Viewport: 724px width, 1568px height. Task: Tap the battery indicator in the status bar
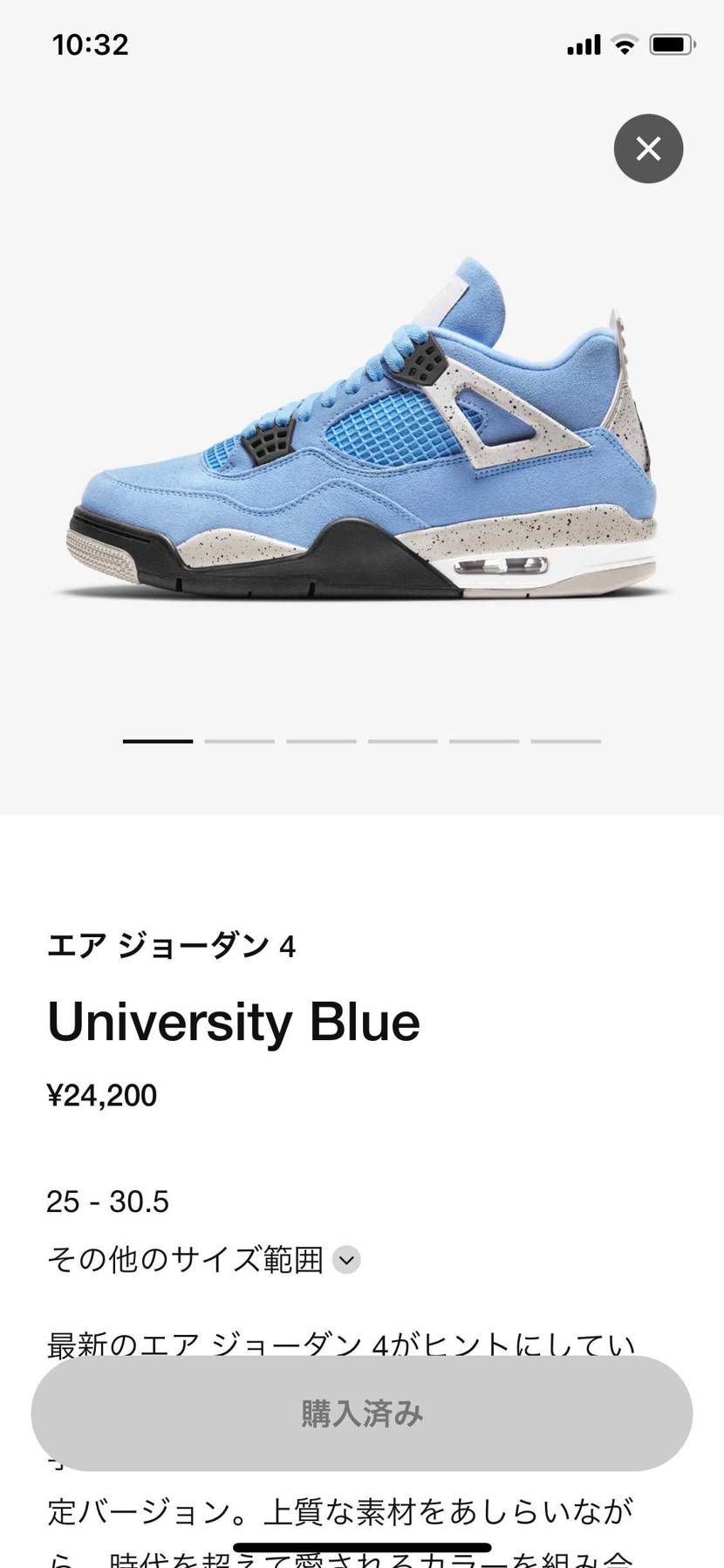point(672,44)
